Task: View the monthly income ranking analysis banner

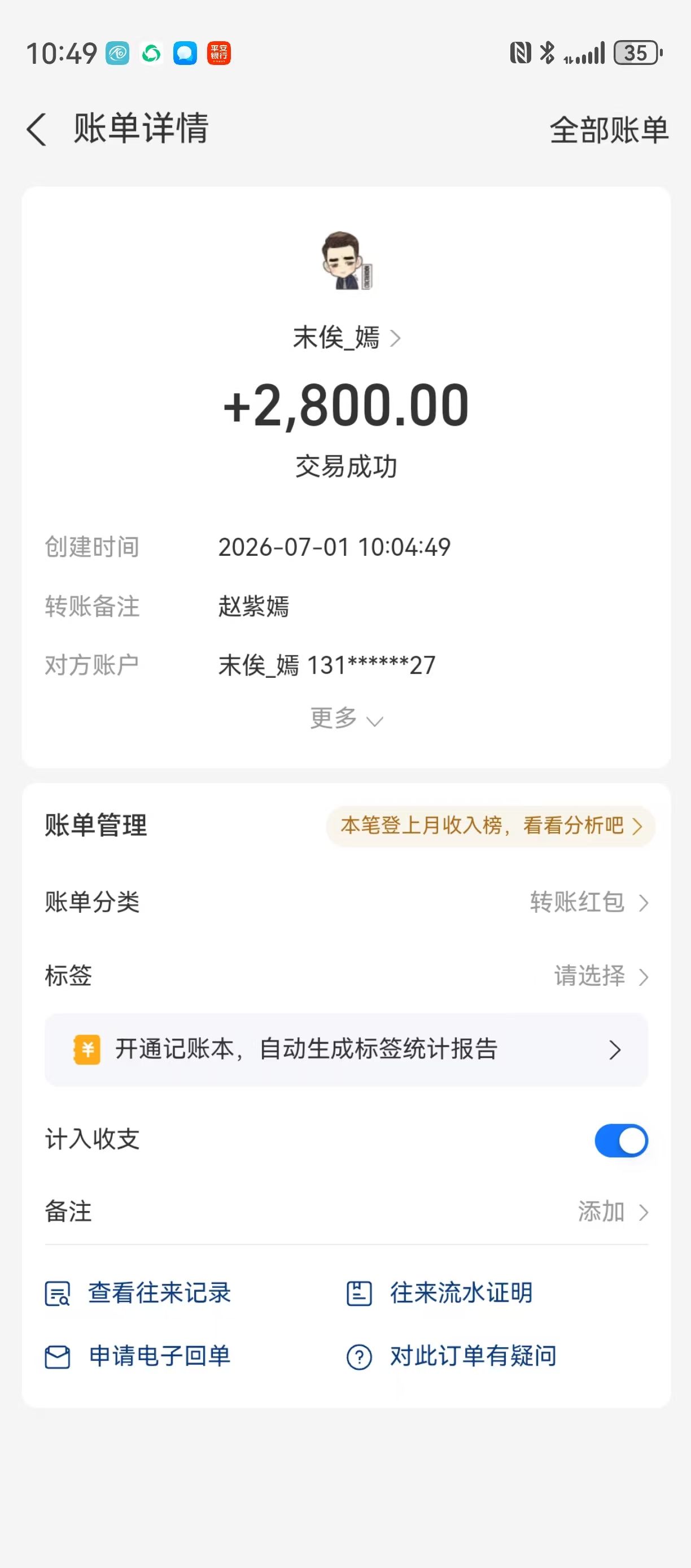Action: pyautogui.click(x=491, y=826)
